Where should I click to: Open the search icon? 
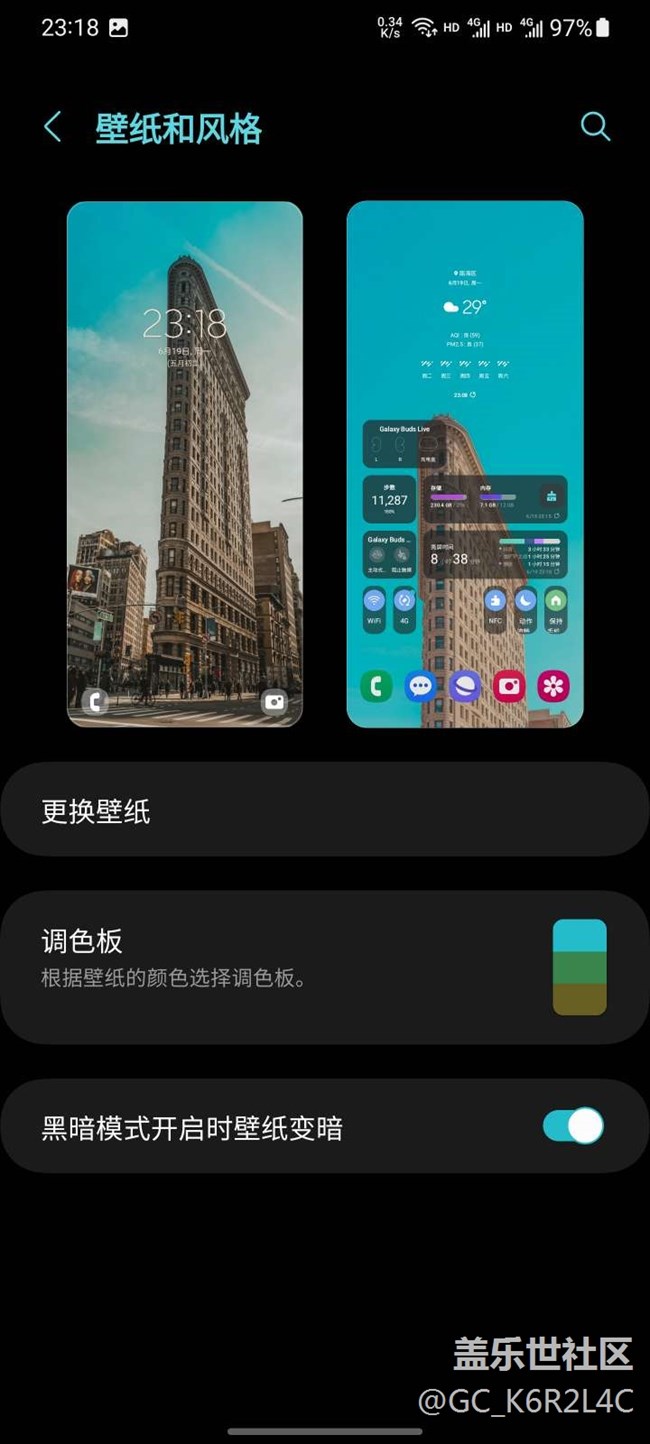click(595, 127)
